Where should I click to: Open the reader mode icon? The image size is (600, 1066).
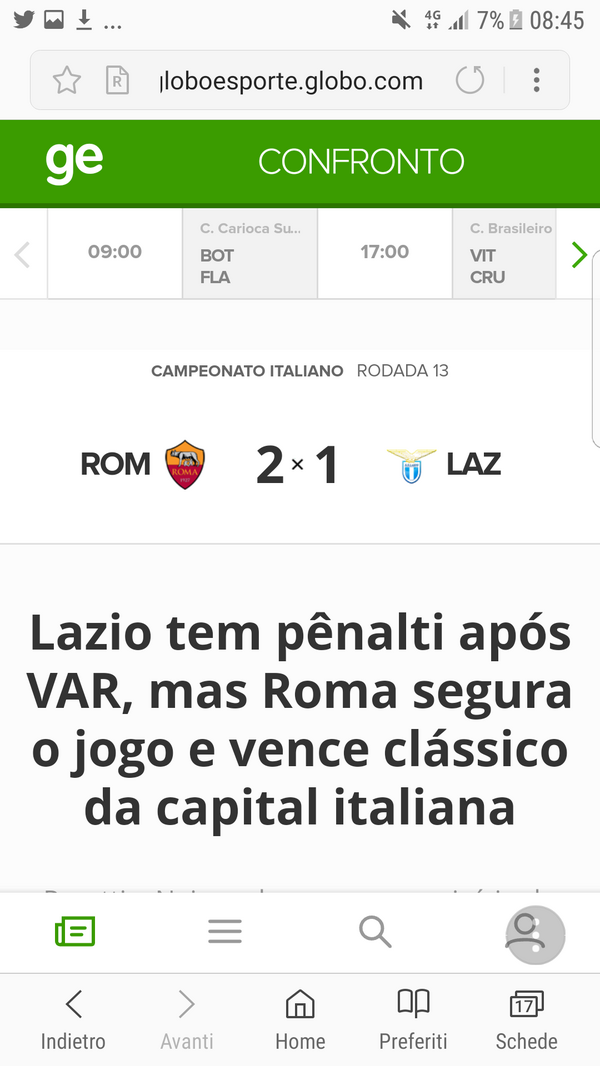tap(118, 81)
